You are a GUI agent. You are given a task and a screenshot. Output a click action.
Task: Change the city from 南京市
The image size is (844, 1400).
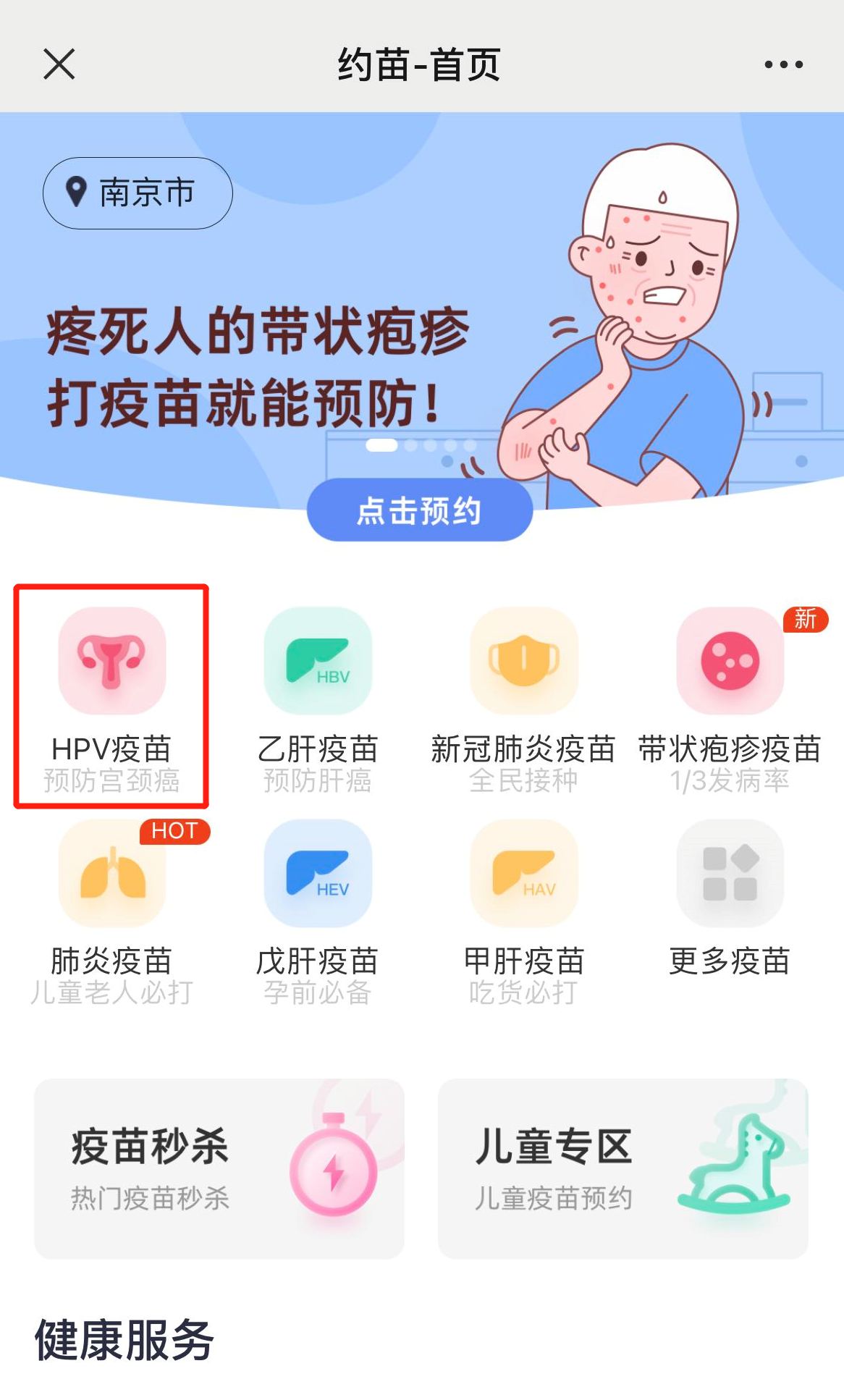pos(138,193)
